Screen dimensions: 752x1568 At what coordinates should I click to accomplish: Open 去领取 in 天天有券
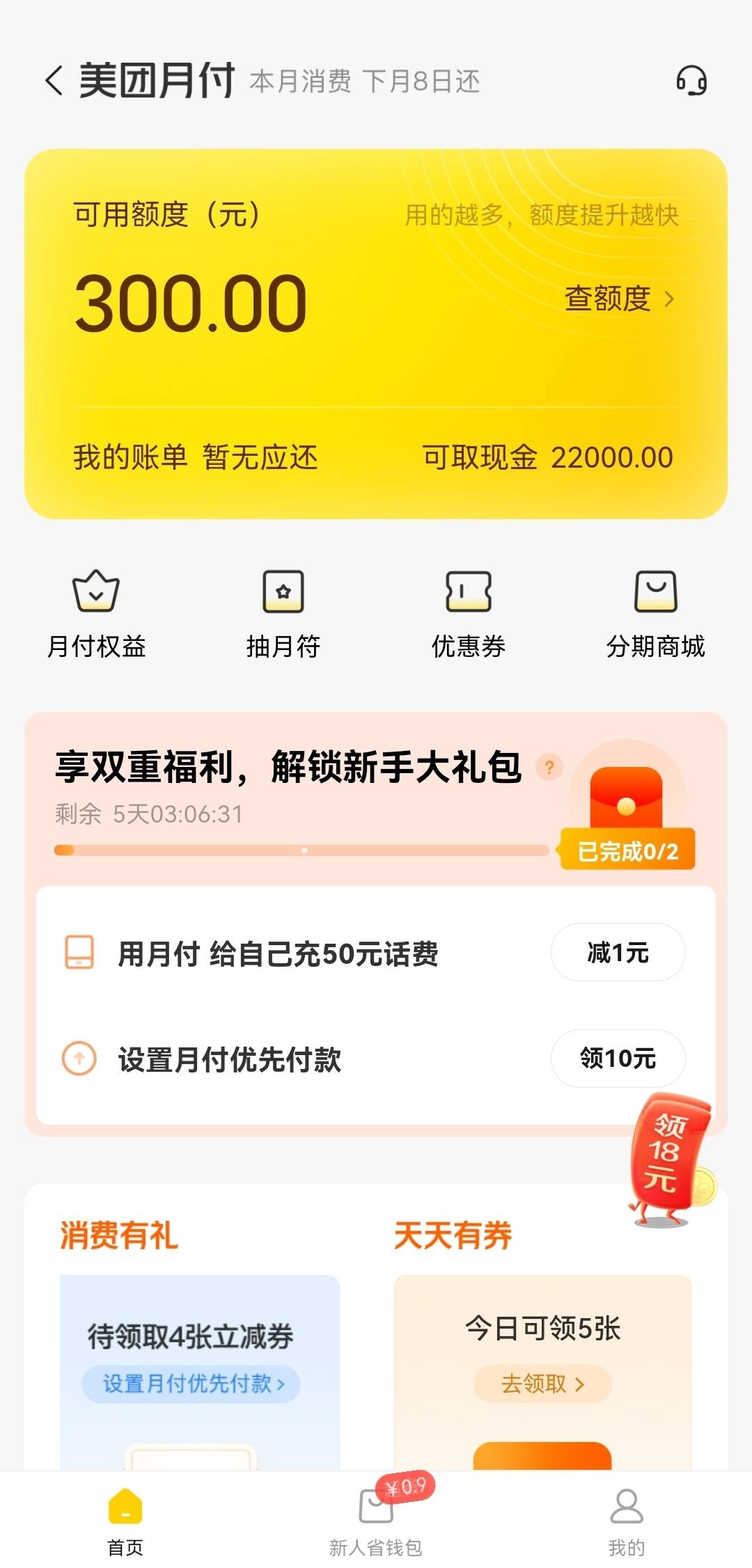tap(544, 1384)
